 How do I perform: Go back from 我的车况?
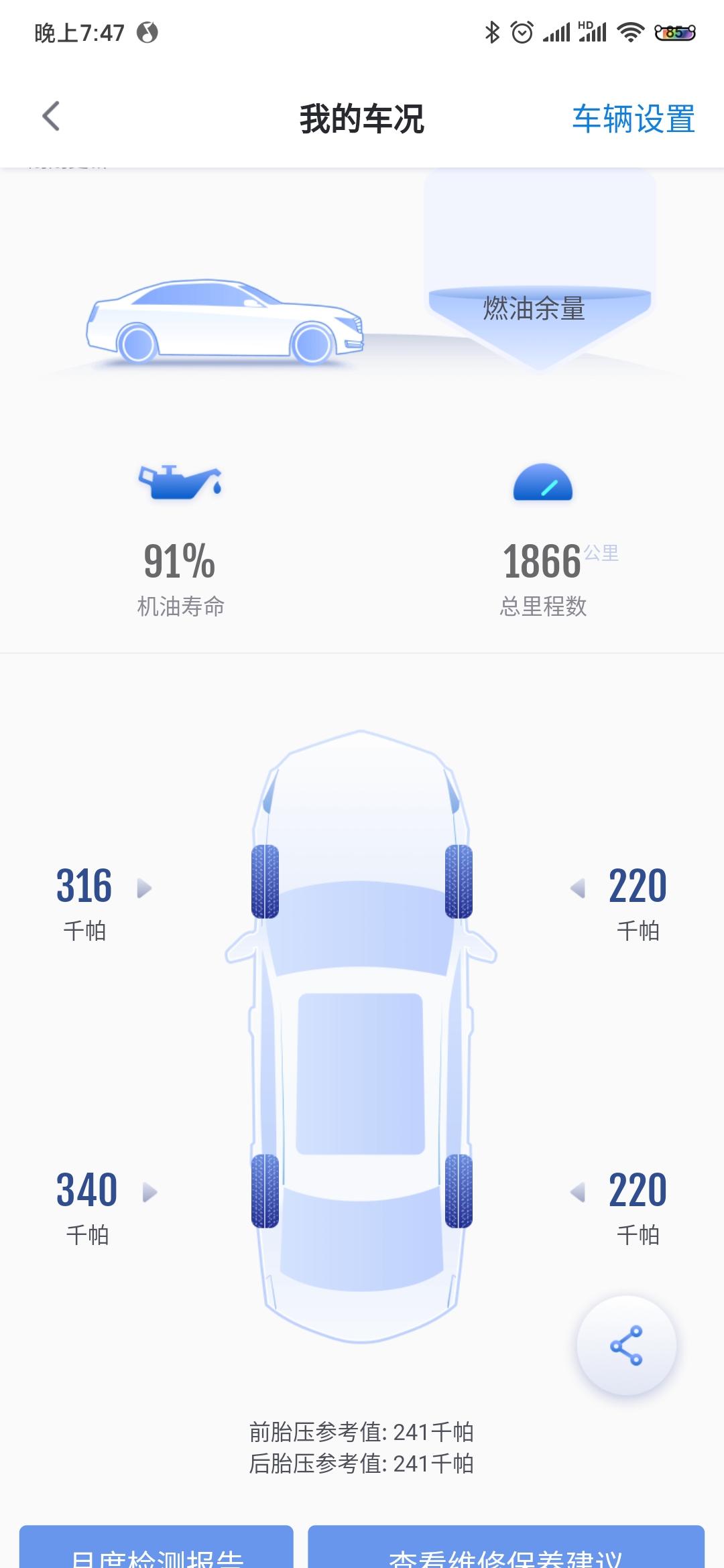pos(51,117)
